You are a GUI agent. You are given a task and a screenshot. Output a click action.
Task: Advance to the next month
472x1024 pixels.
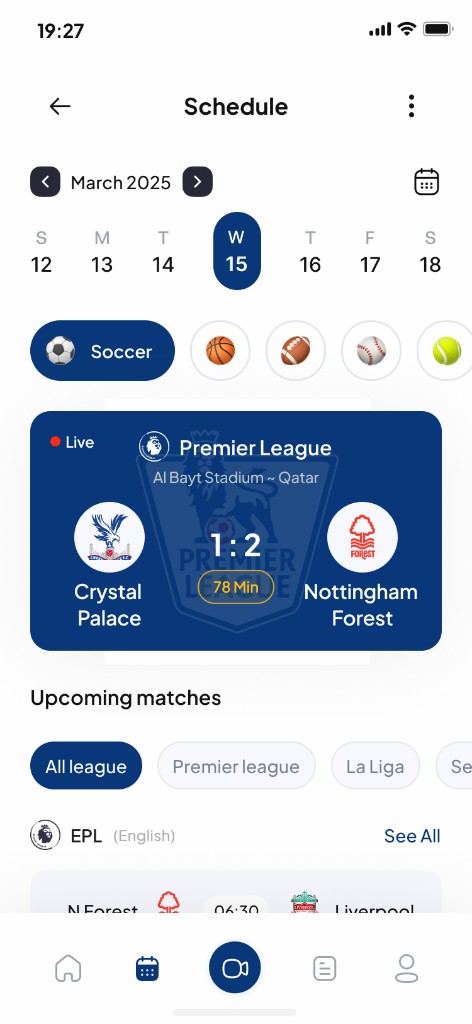(x=197, y=182)
